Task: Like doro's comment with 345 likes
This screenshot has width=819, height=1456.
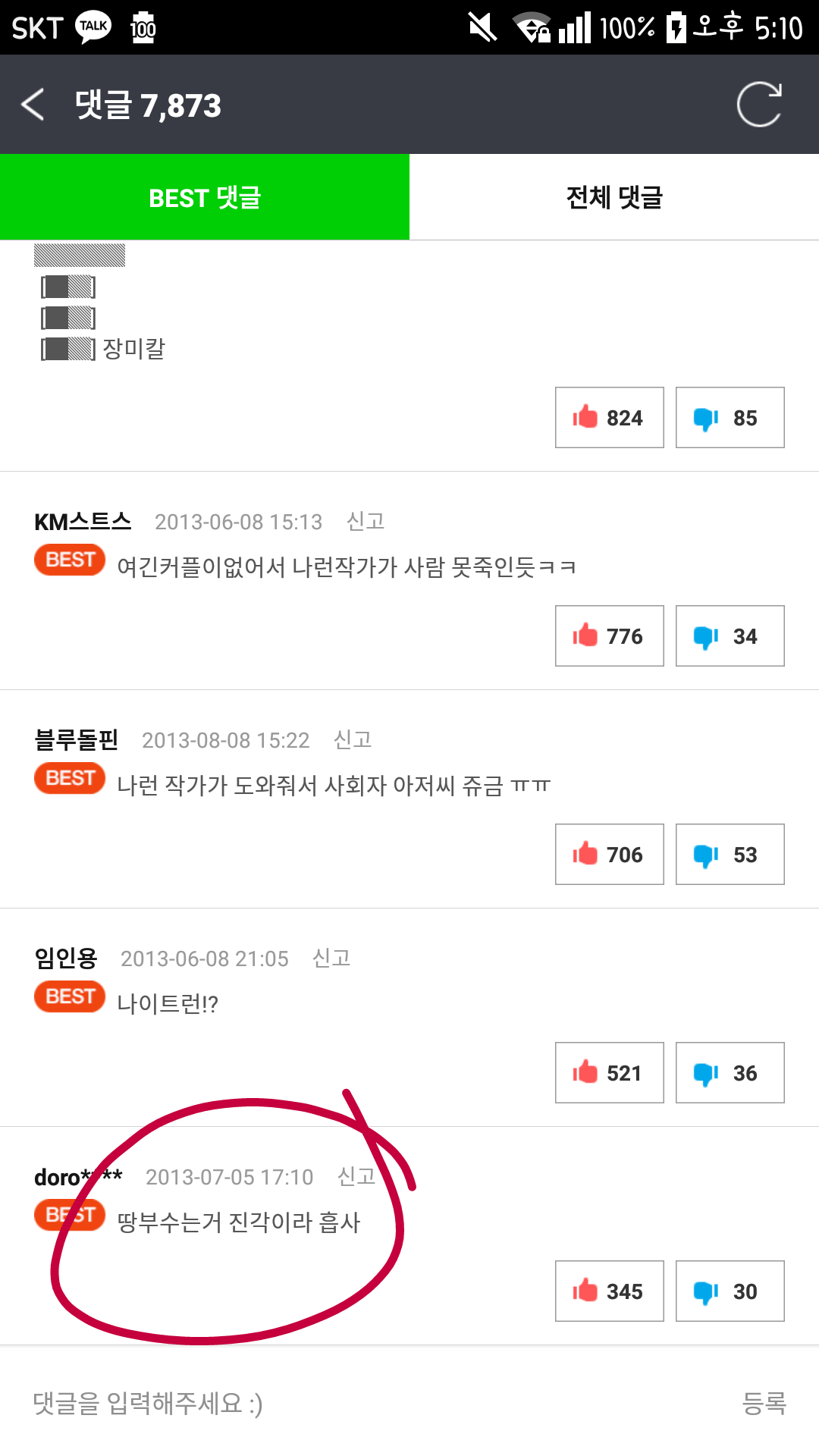Action: tap(610, 1291)
